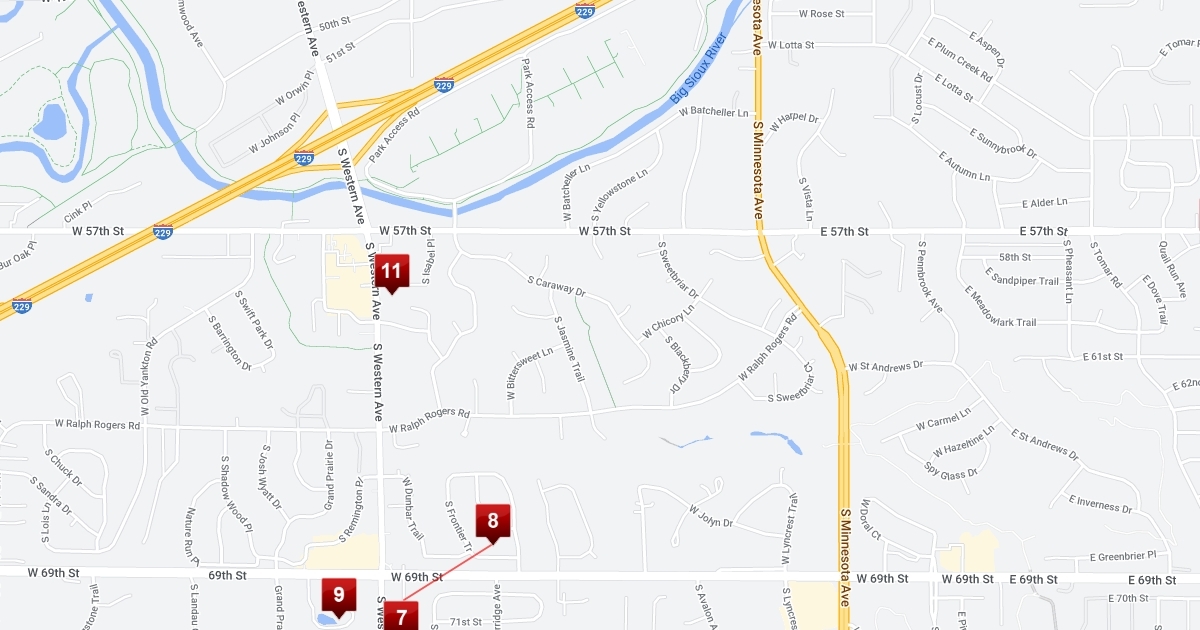This screenshot has width=1200, height=630.
Task: Tap map marker number 9
Action: pyautogui.click(x=339, y=596)
